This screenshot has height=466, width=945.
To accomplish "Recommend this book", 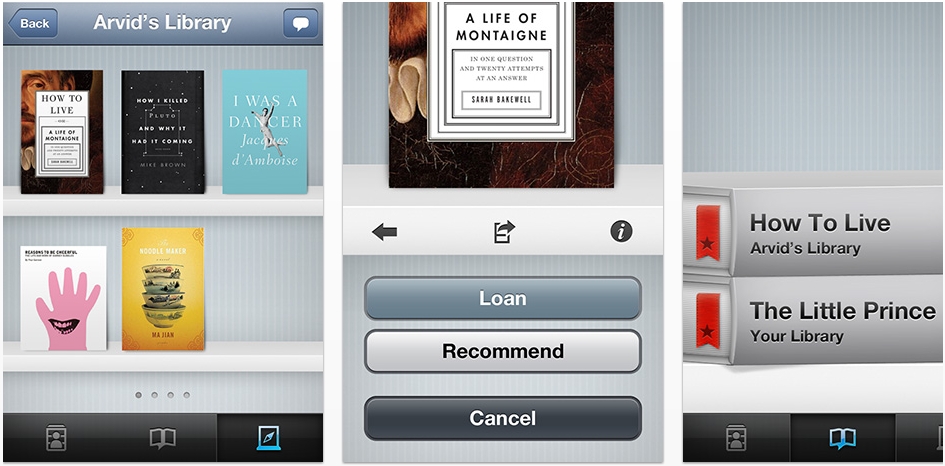I will (502, 352).
